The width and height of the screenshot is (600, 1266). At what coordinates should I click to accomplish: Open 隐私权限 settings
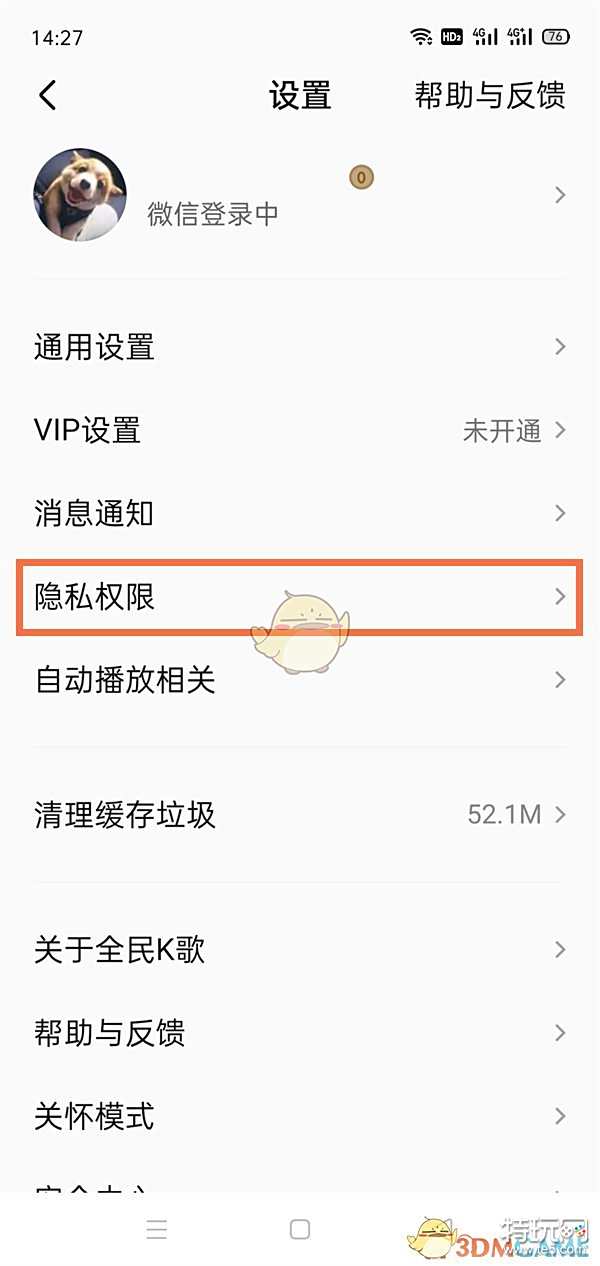[300, 598]
